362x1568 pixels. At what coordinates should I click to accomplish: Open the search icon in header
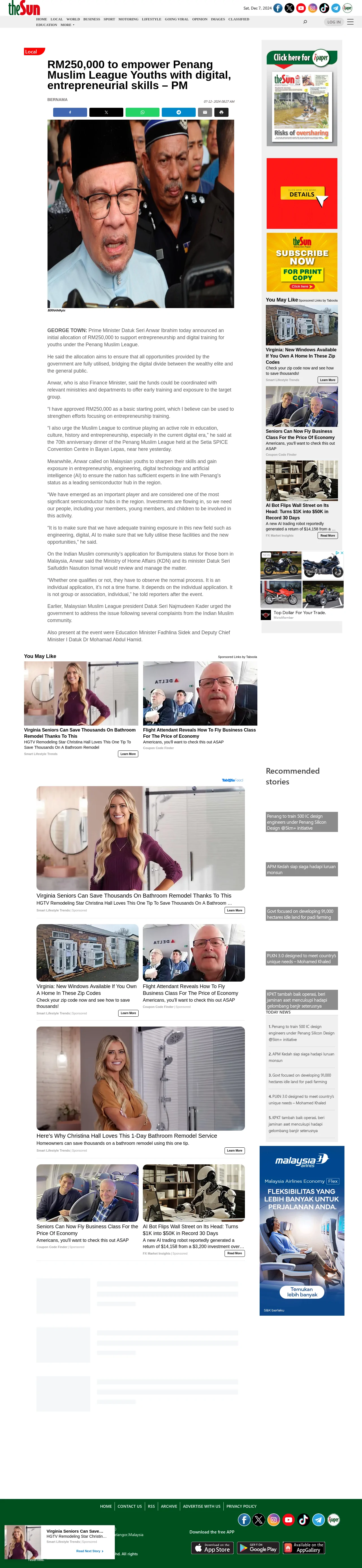pyautogui.click(x=305, y=22)
